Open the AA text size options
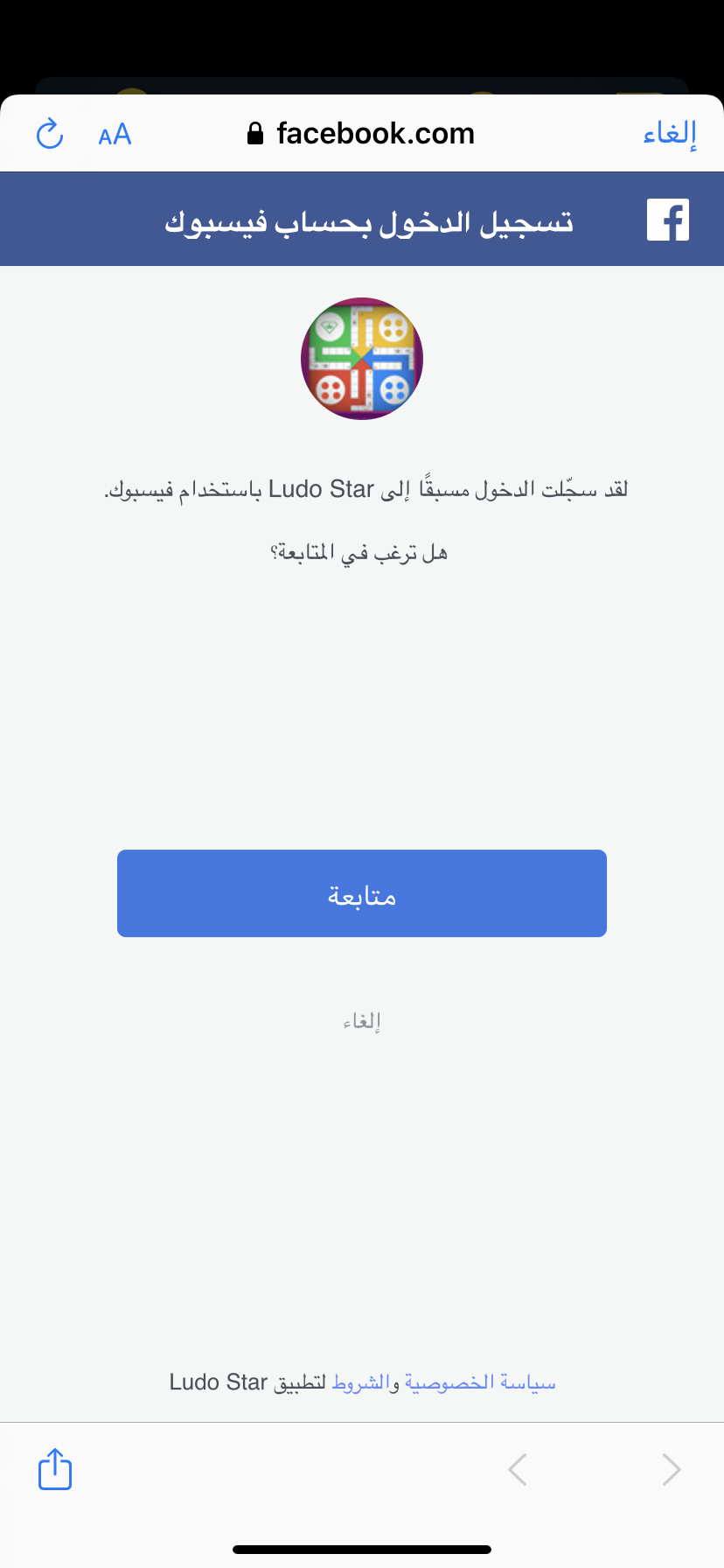 pos(115,135)
